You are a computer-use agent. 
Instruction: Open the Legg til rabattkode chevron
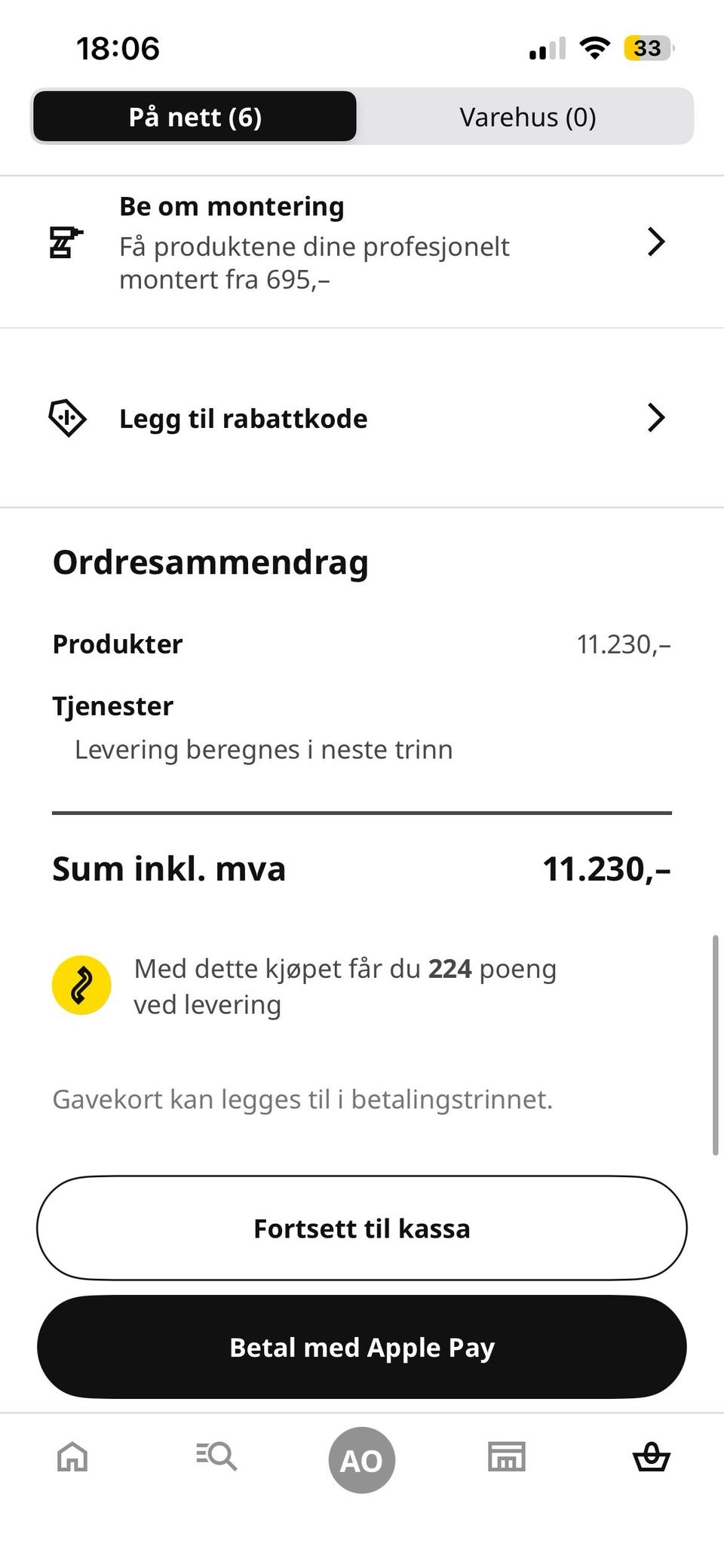[655, 417]
